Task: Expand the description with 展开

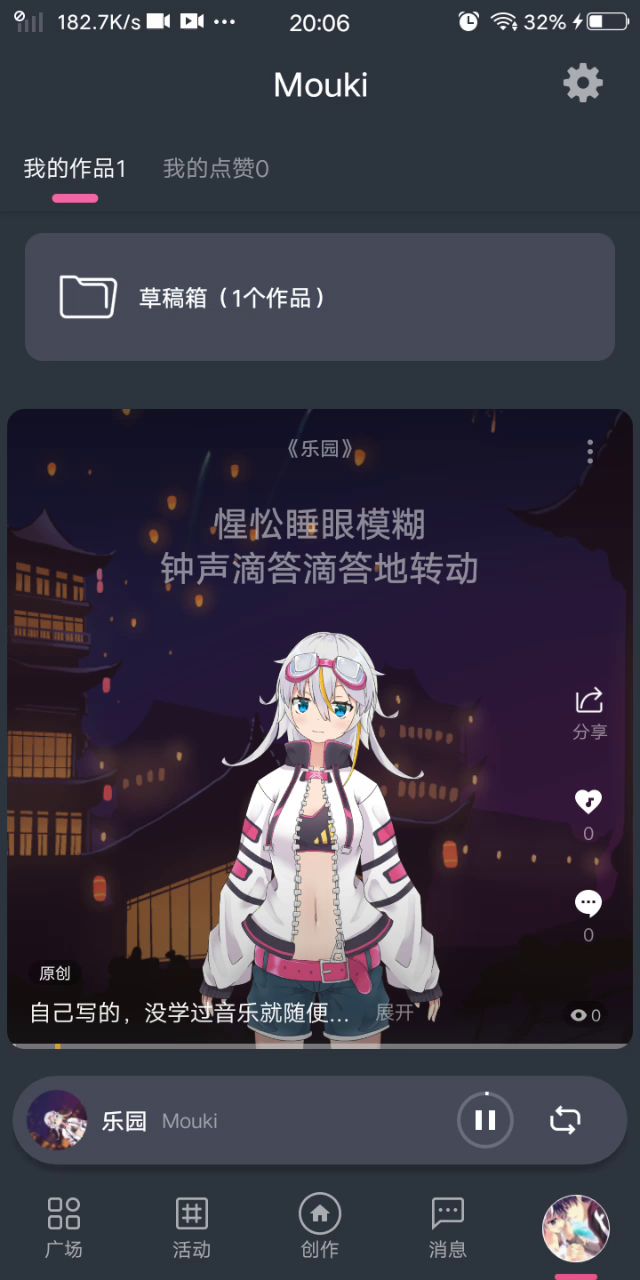Action: click(x=394, y=1012)
